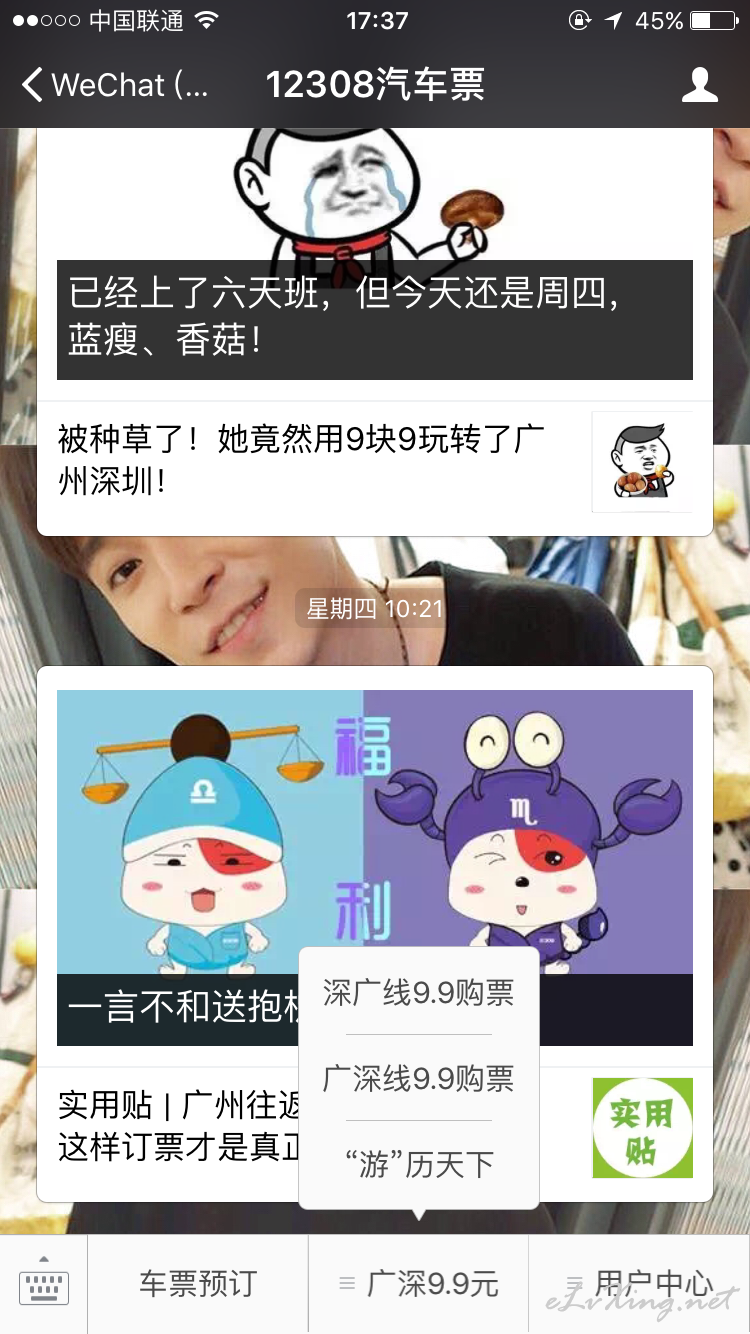
Task: Collapse the 广深9.9元 menu
Action: [x=418, y=1284]
